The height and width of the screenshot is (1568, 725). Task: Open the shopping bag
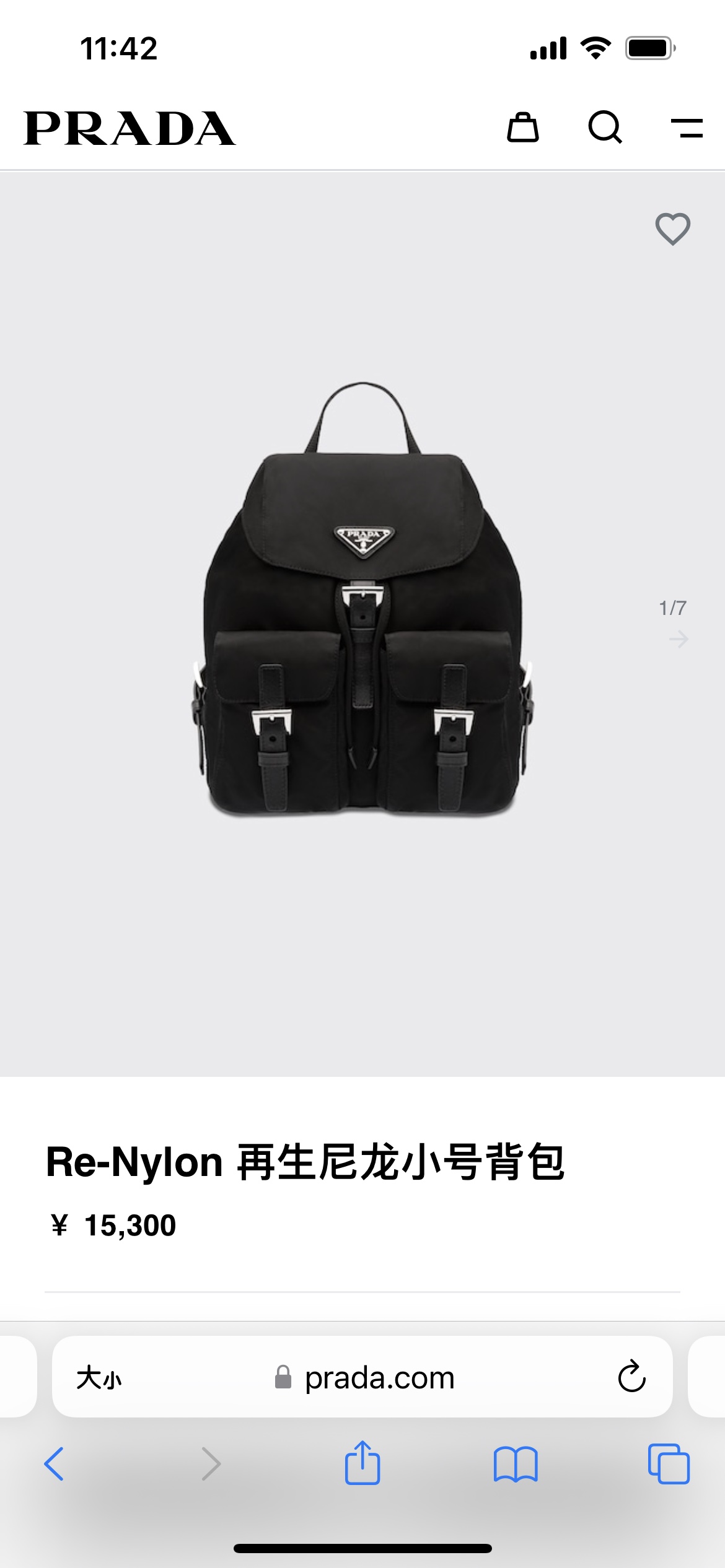[x=523, y=128]
